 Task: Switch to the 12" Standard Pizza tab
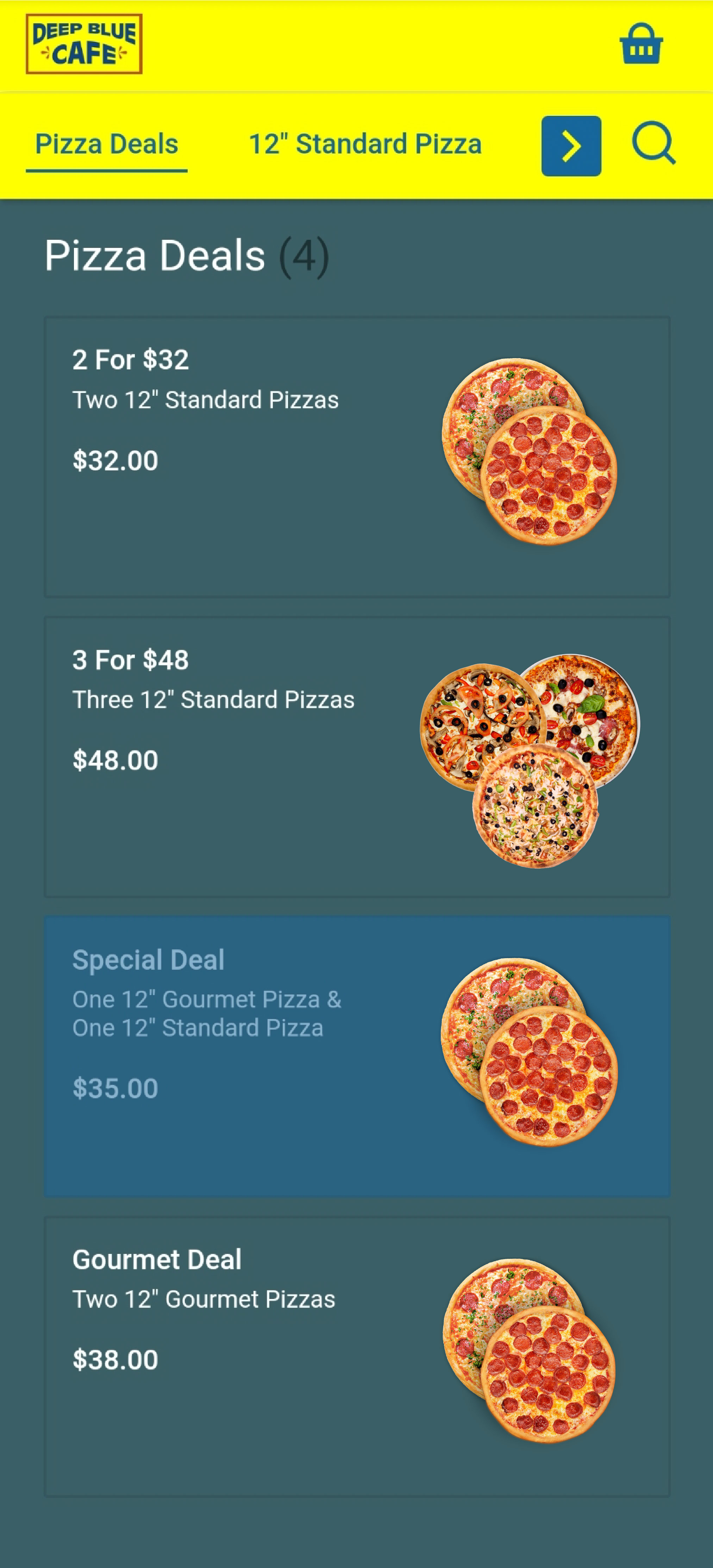point(365,145)
